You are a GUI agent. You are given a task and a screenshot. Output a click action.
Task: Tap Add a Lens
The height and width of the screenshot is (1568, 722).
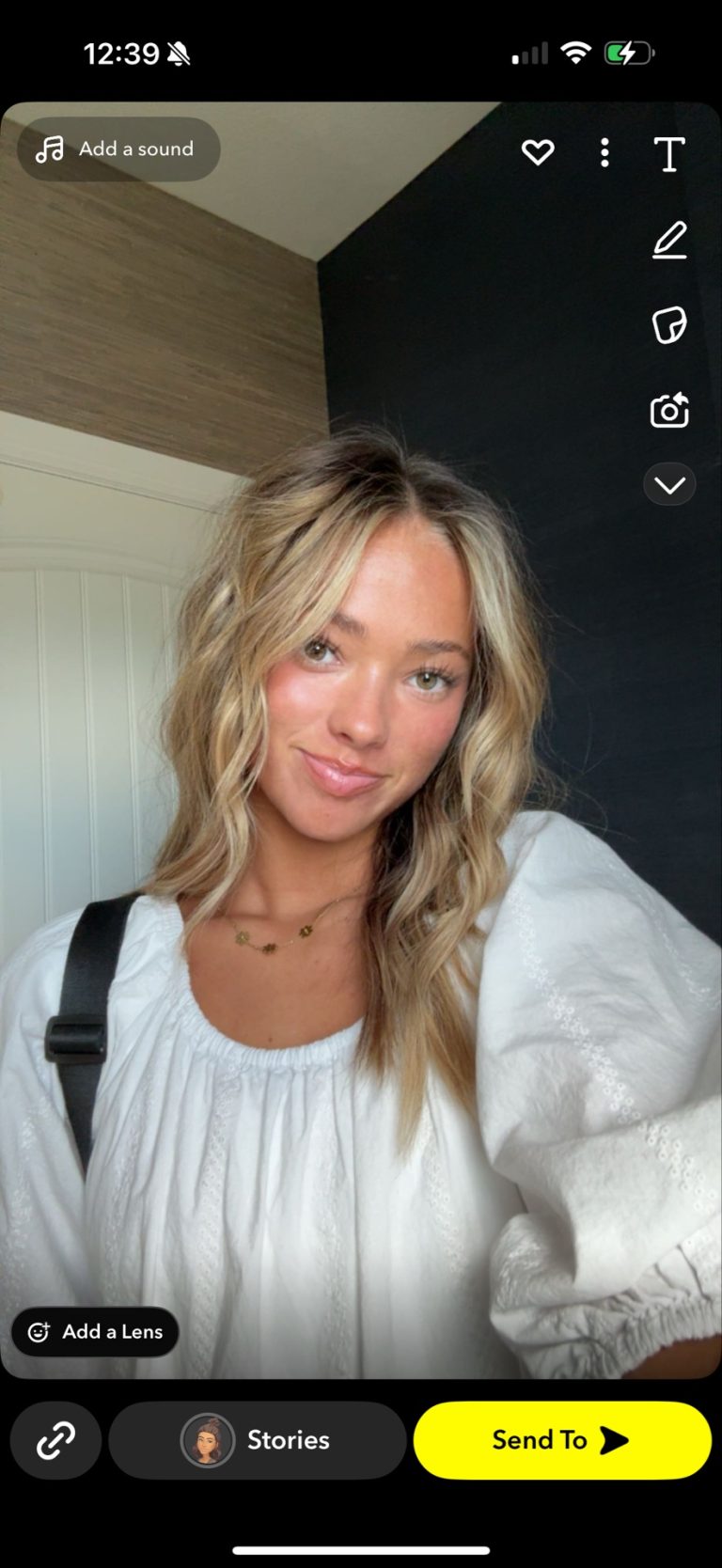pyautogui.click(x=95, y=1332)
